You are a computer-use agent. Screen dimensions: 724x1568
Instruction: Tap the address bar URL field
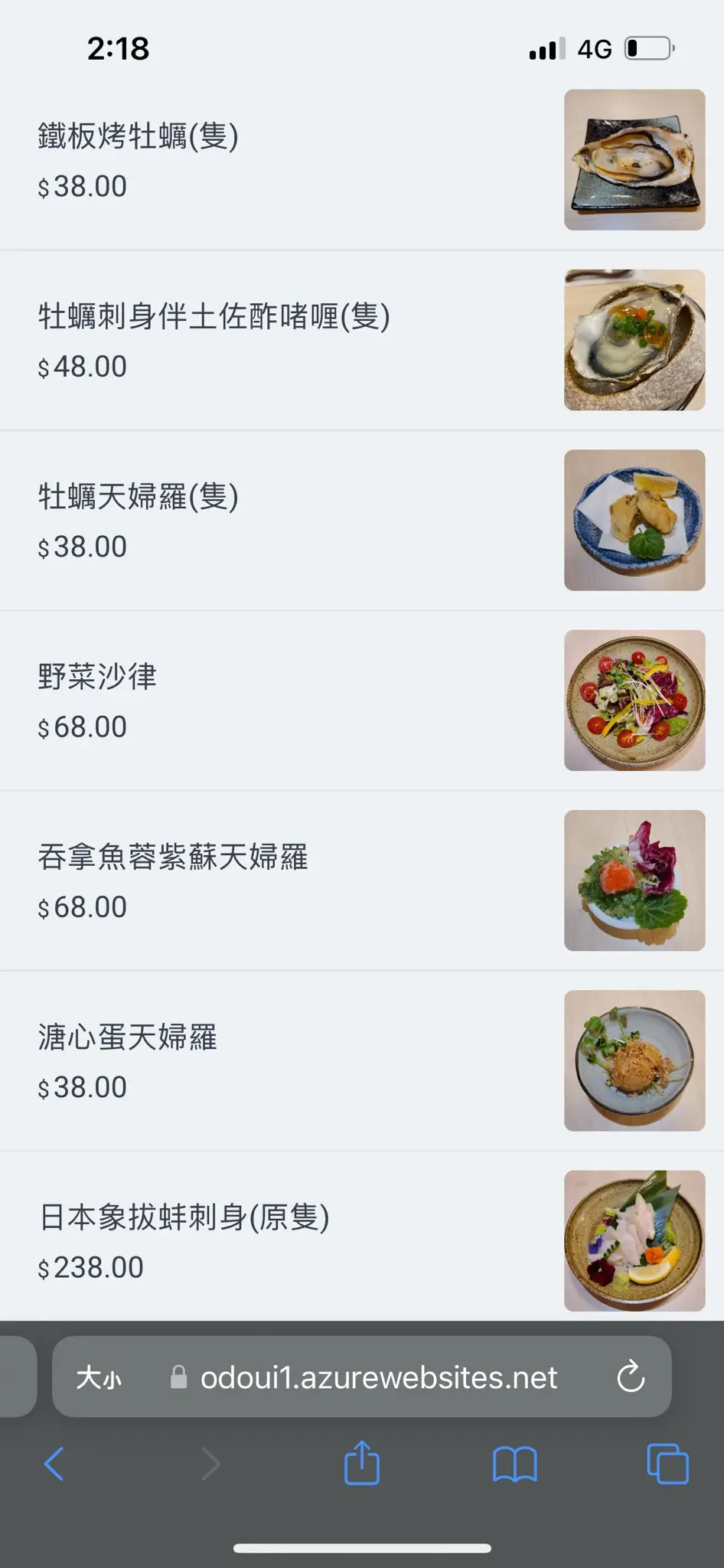point(378,1377)
